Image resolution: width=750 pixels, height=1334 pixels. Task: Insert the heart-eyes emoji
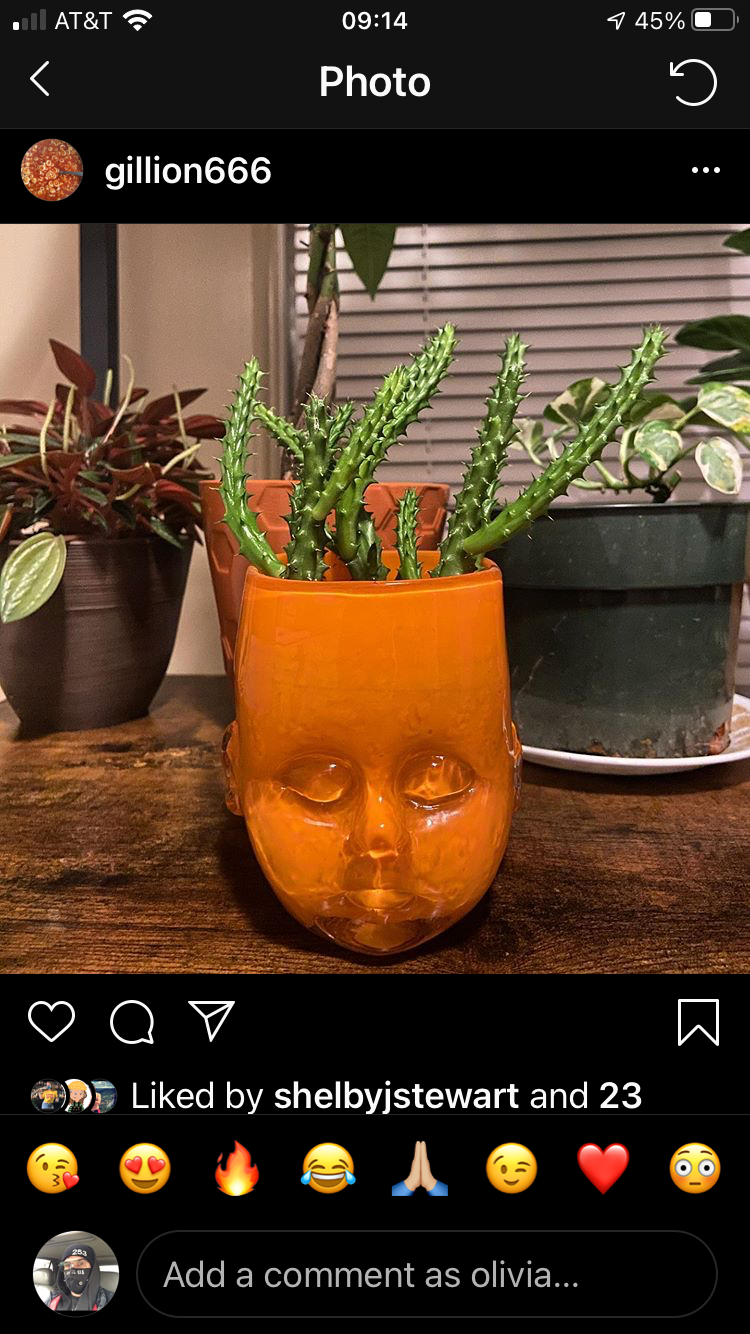145,1168
